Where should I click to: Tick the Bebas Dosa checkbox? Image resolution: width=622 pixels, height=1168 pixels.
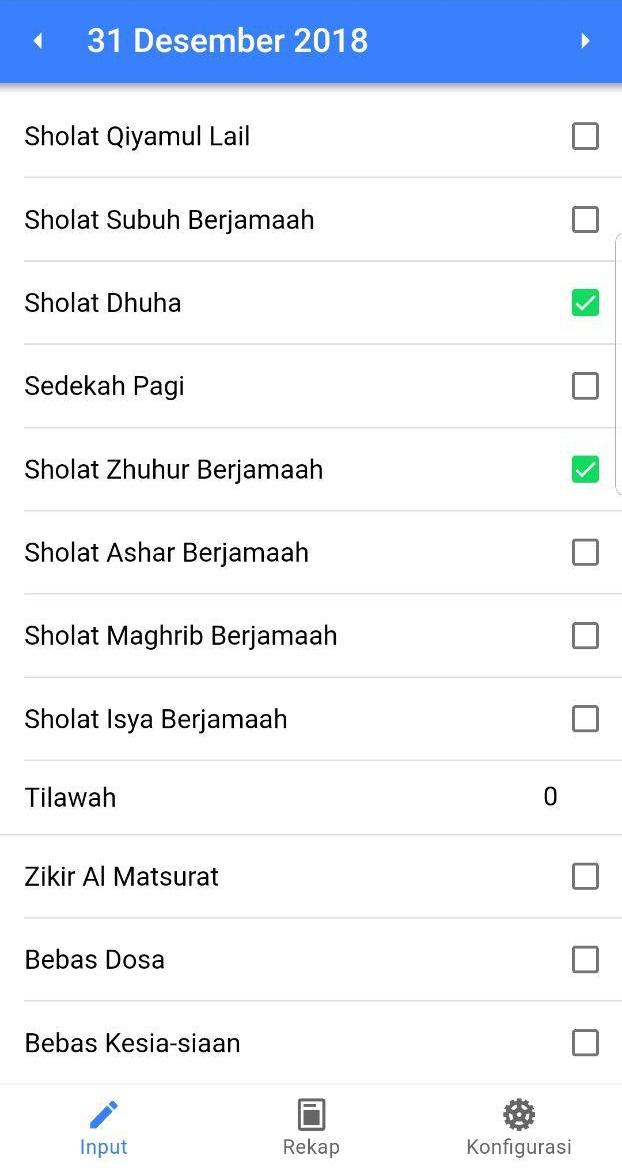(585, 960)
